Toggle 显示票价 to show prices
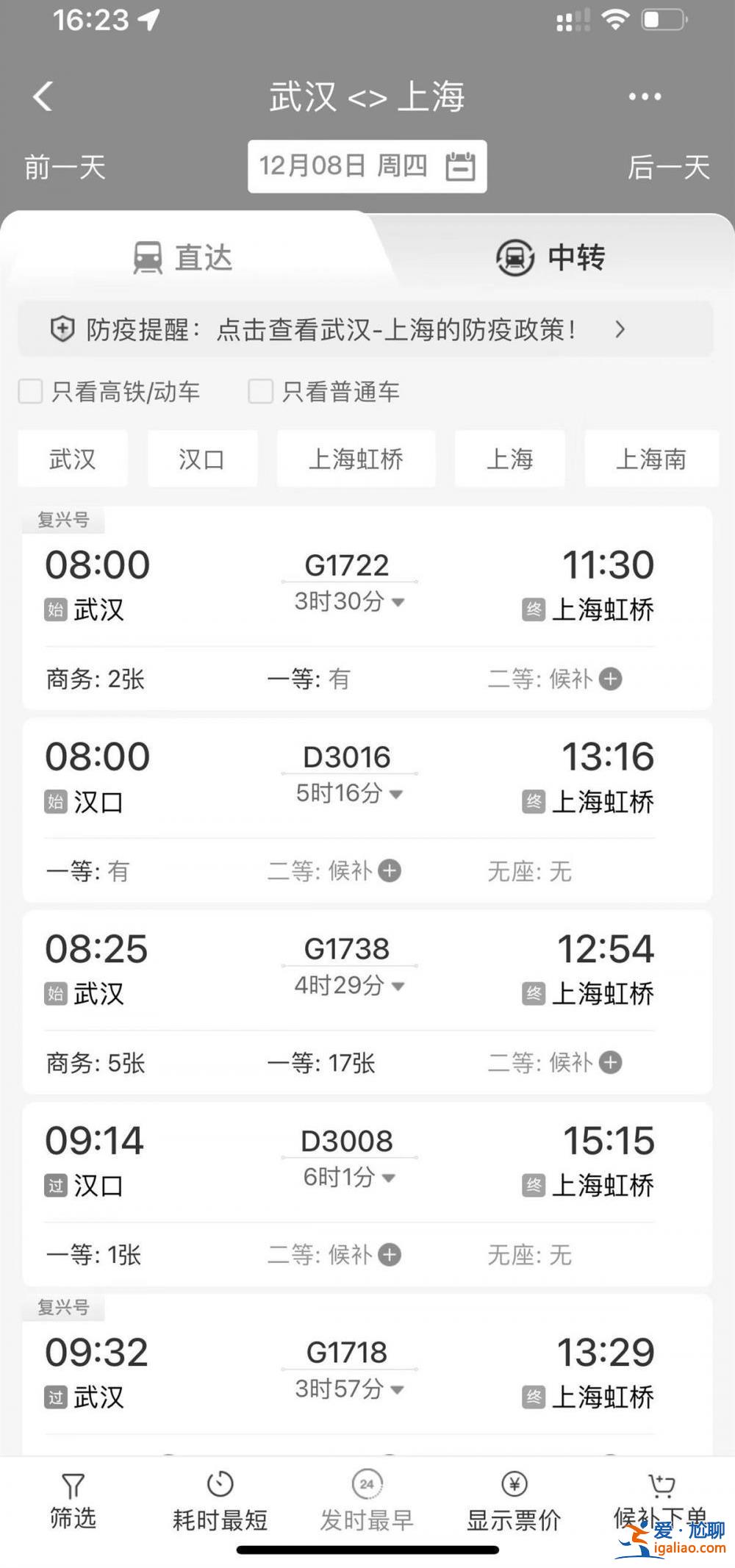 point(514,1503)
